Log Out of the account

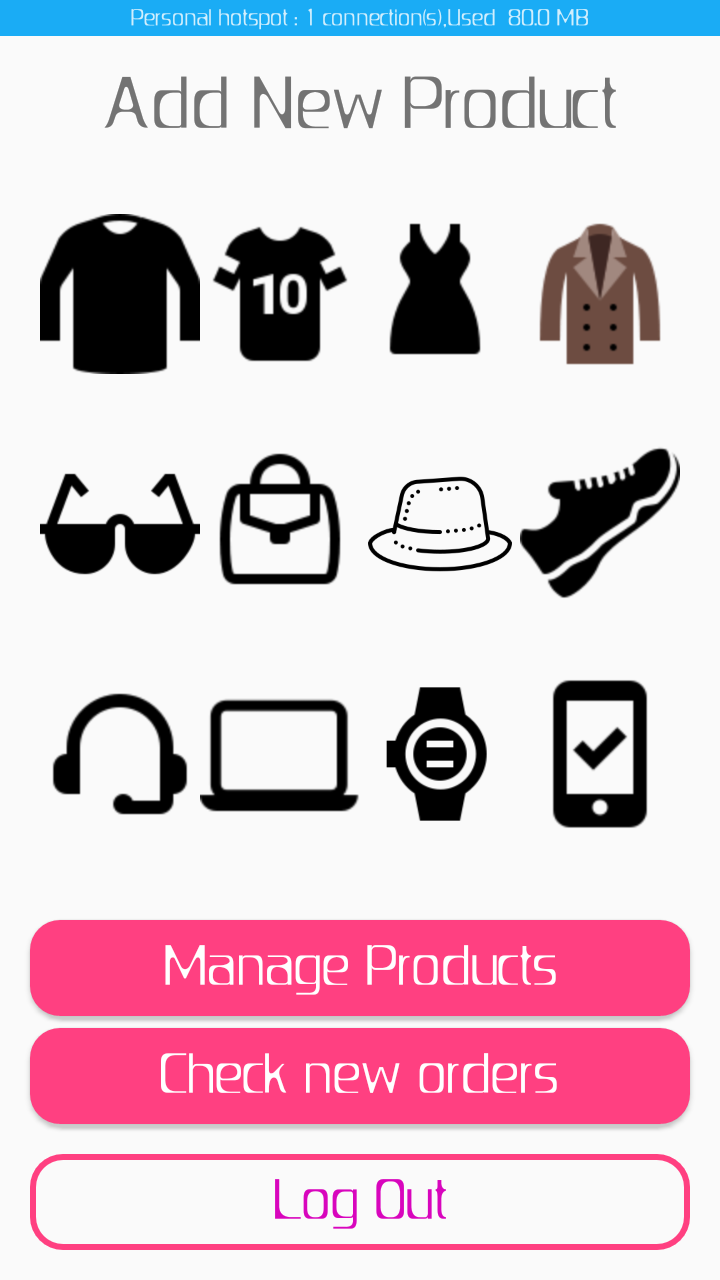(360, 1202)
